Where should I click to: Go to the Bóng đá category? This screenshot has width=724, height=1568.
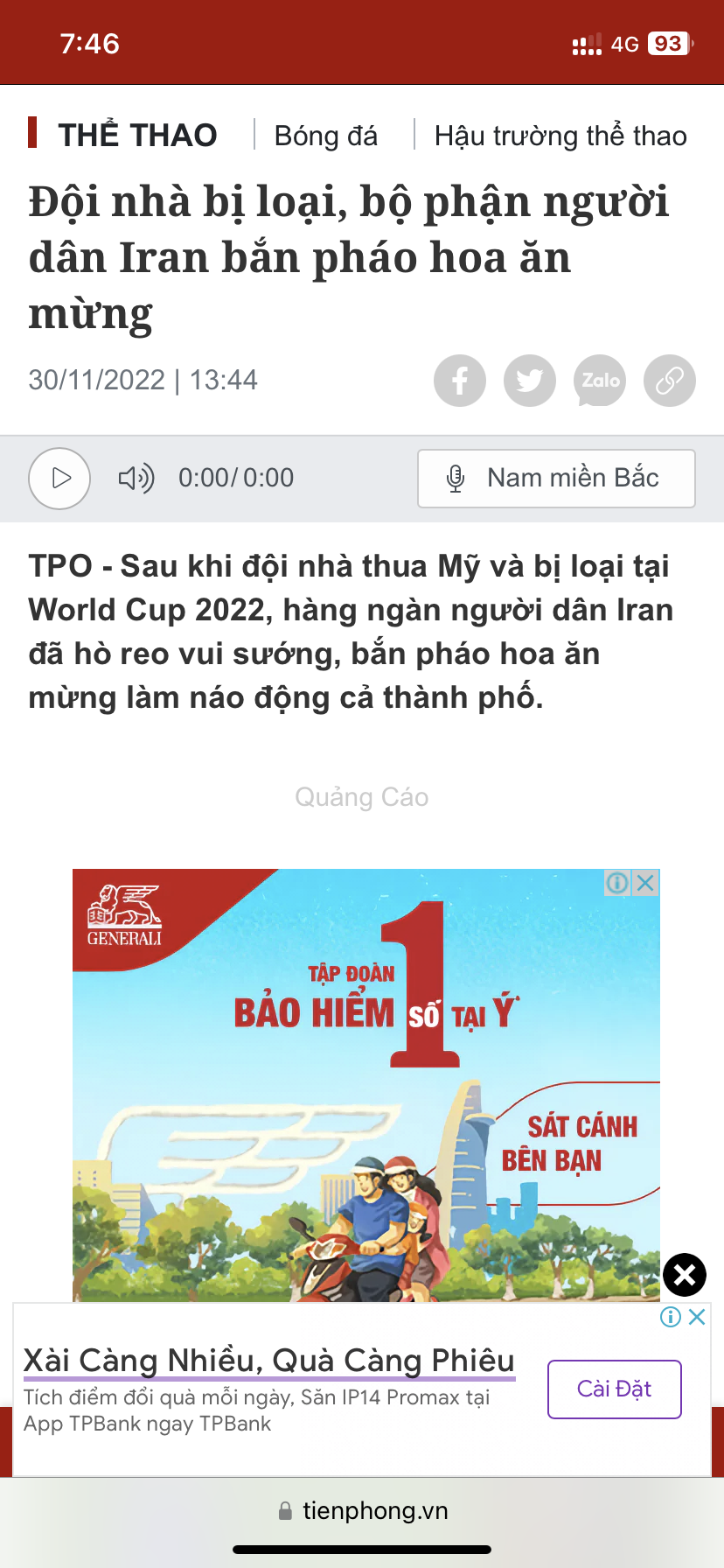pos(325,136)
